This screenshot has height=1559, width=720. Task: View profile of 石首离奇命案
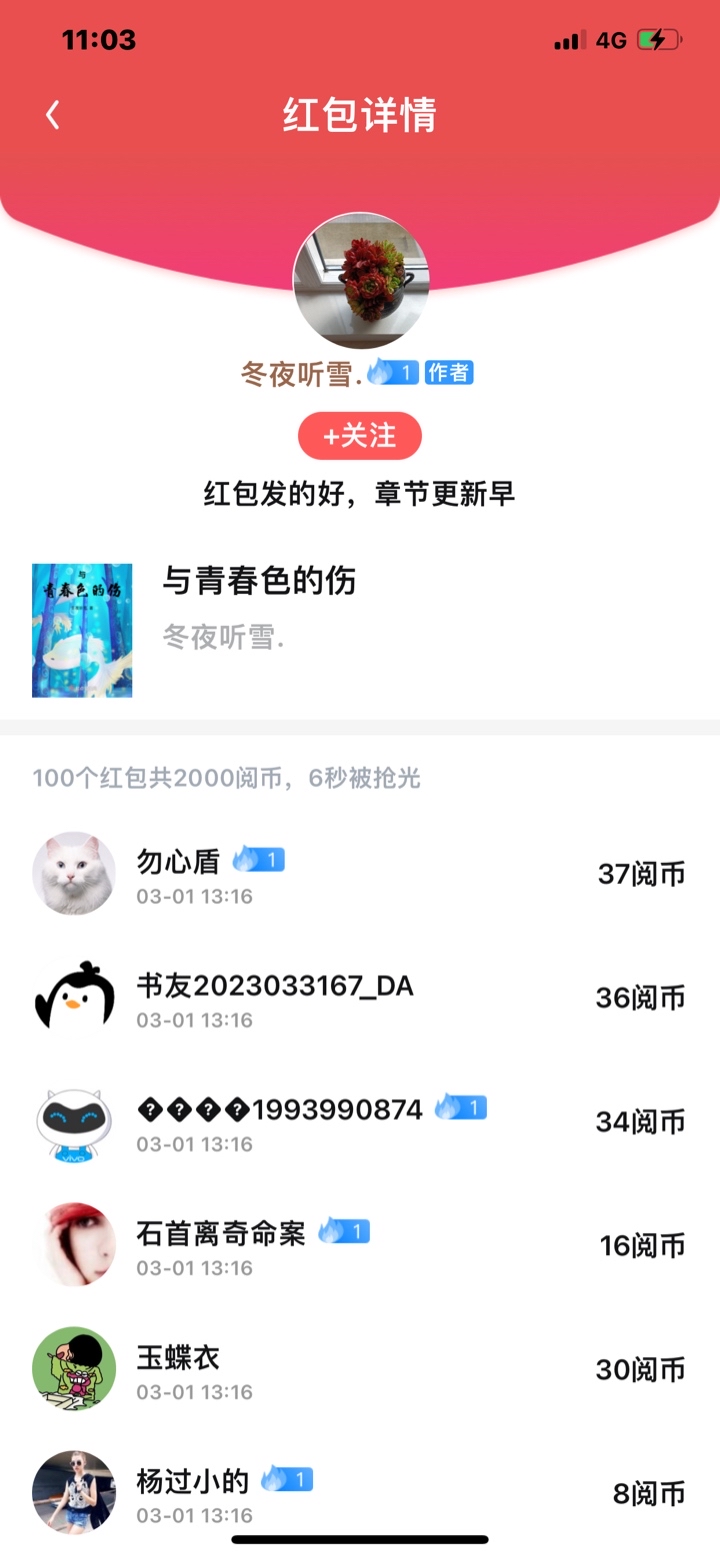click(x=221, y=1233)
